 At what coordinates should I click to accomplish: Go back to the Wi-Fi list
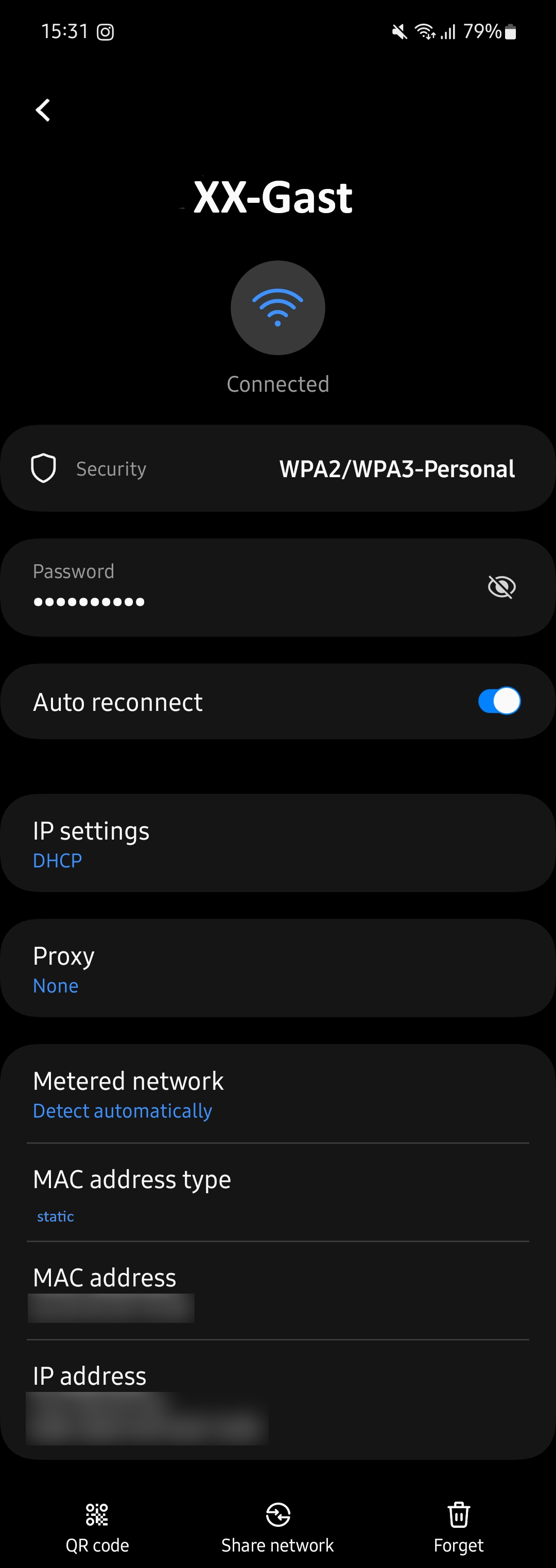[x=43, y=110]
